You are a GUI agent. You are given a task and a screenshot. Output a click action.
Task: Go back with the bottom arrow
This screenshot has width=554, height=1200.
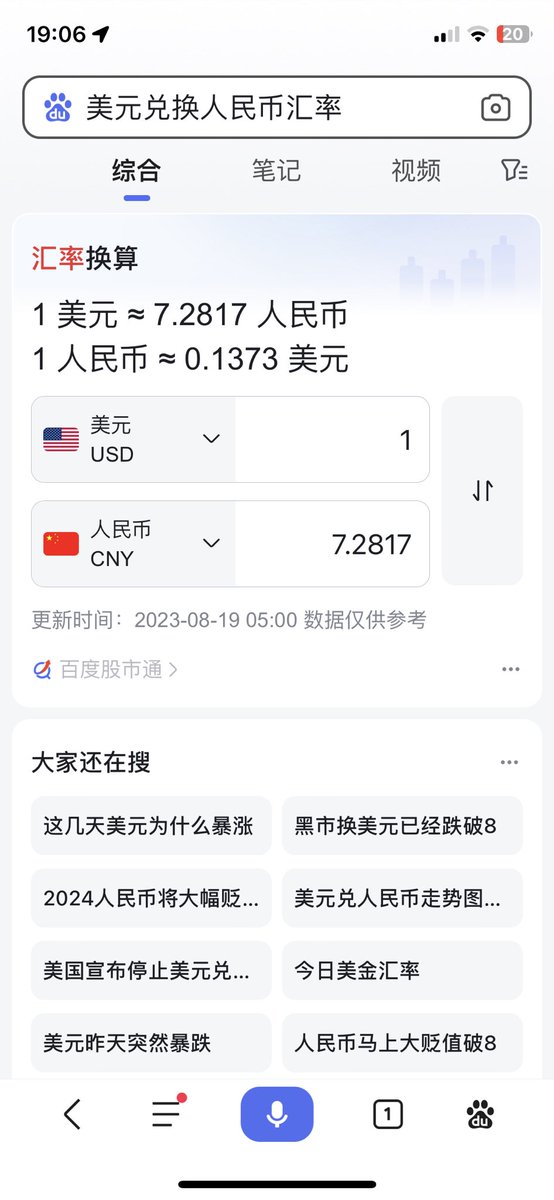[x=72, y=1114]
